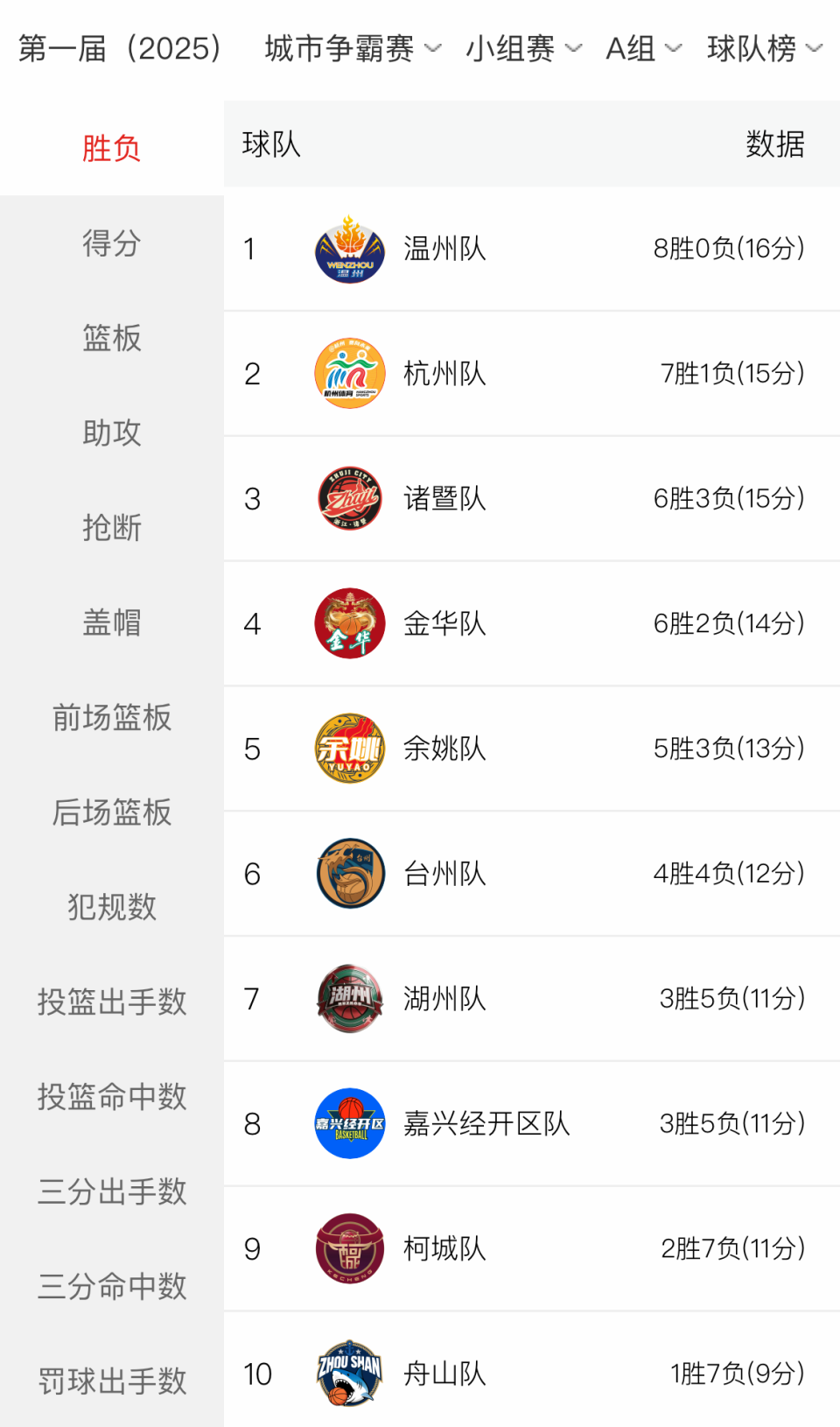Switch to 助攻 stats

click(x=111, y=432)
